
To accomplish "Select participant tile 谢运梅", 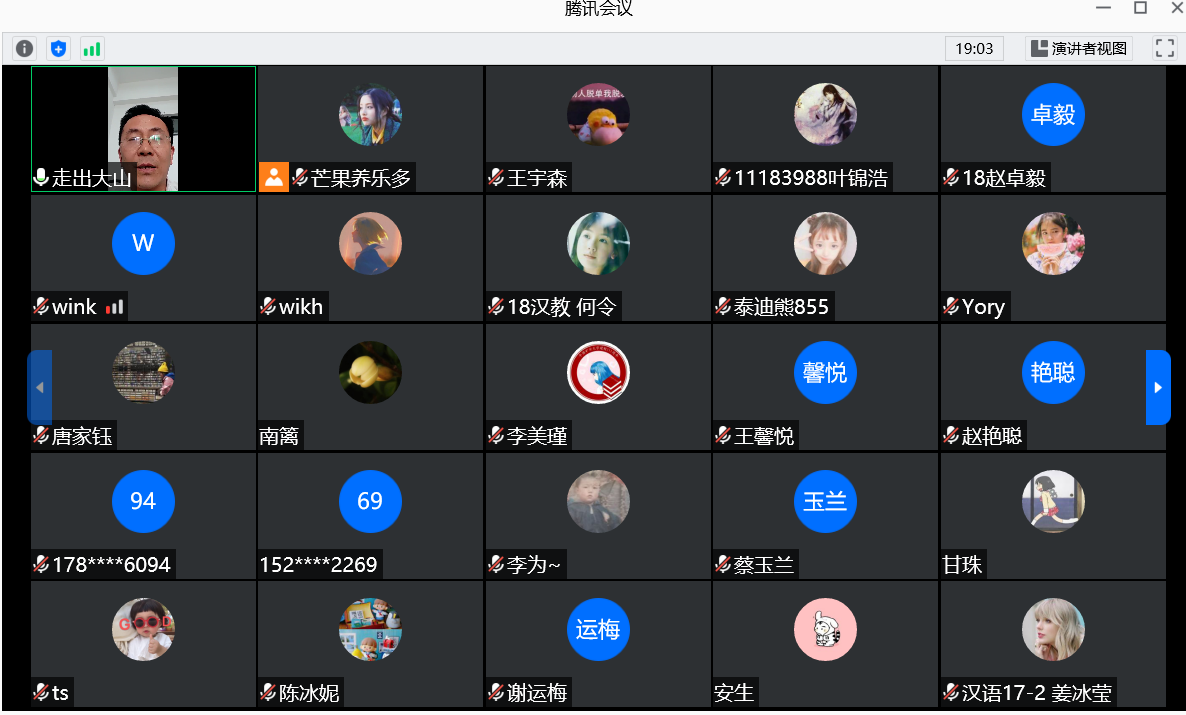I will coord(598,643).
